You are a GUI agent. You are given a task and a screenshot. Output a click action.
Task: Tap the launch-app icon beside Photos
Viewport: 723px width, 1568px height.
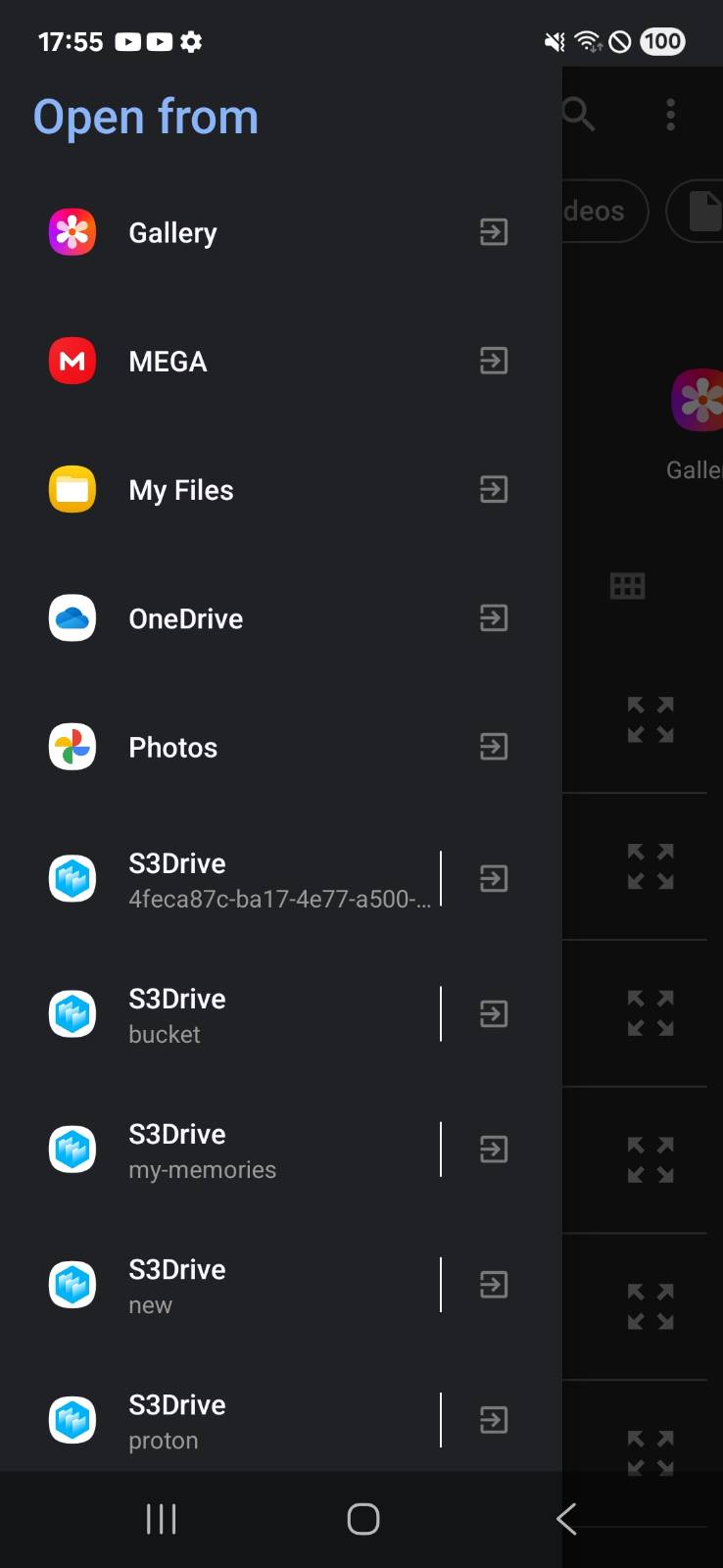coord(494,747)
